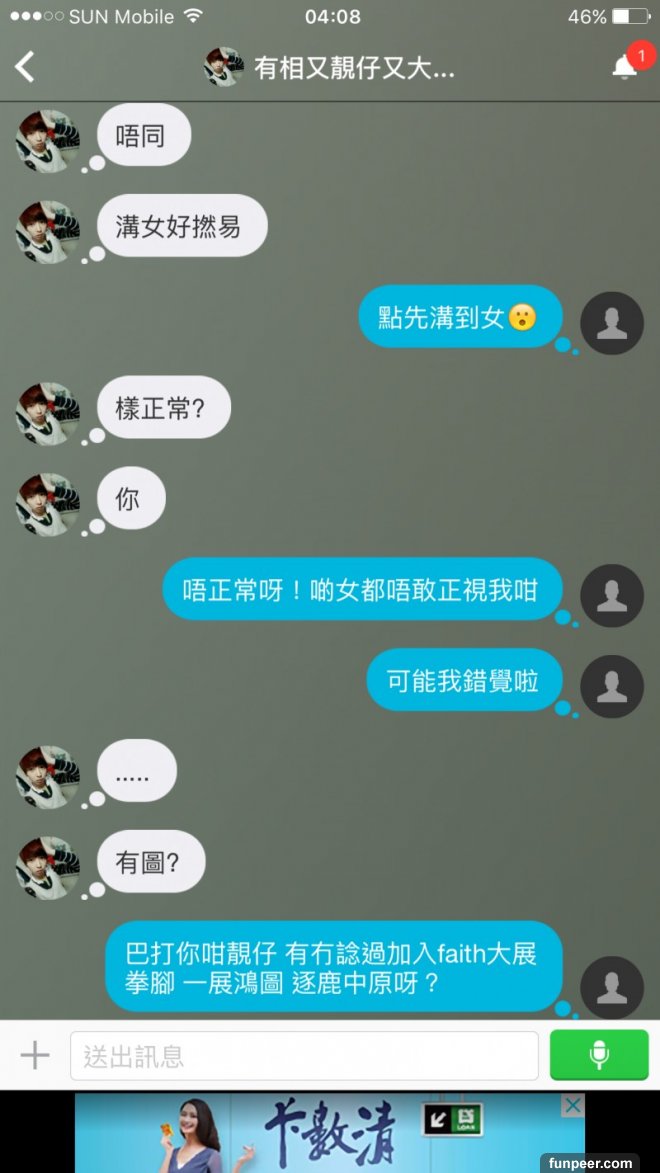Open chat title 有相又靚仔又大...
This screenshot has height=1173, width=660.
click(x=354, y=68)
